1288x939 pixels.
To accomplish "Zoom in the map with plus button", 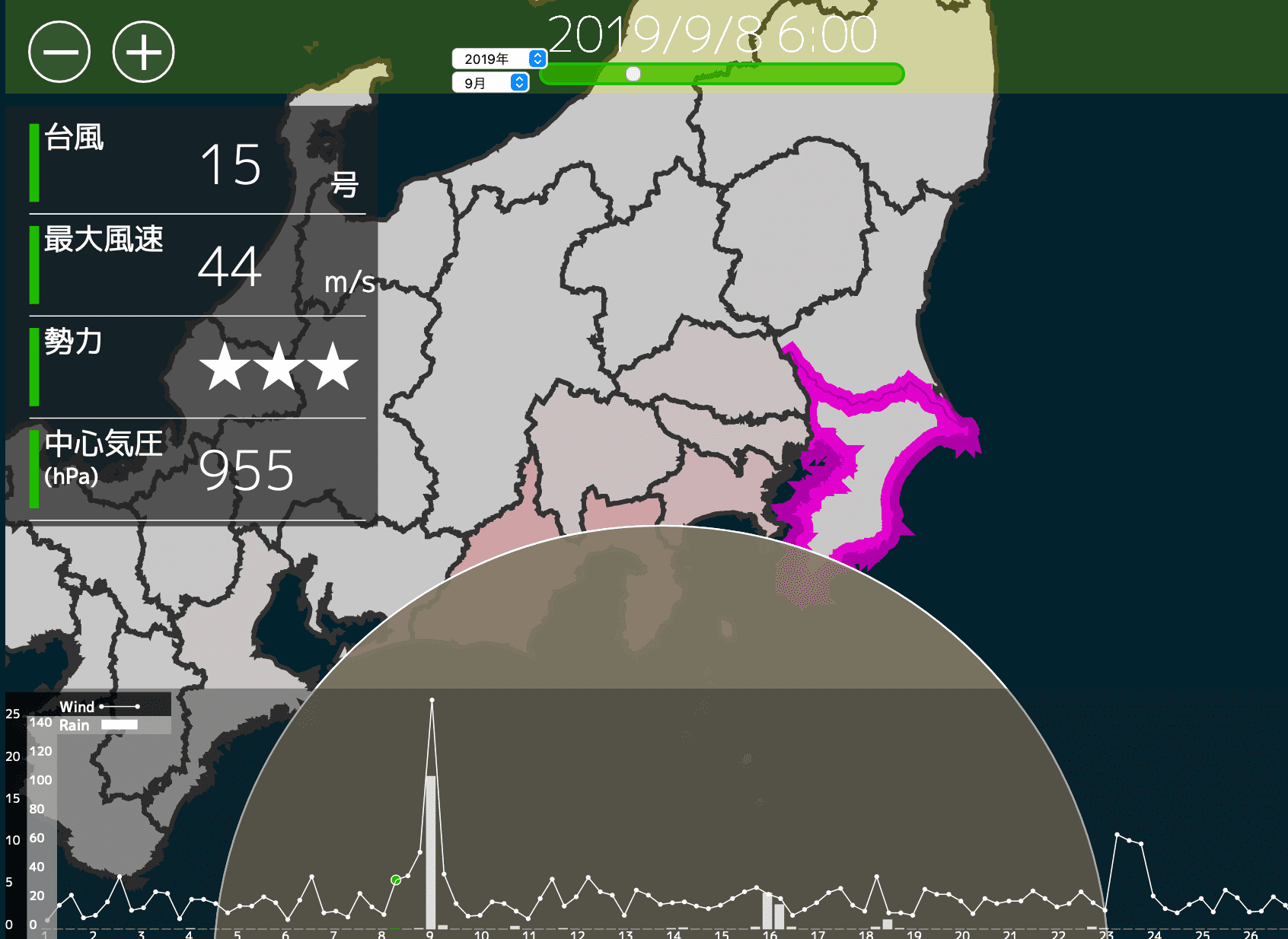I will 143,52.
